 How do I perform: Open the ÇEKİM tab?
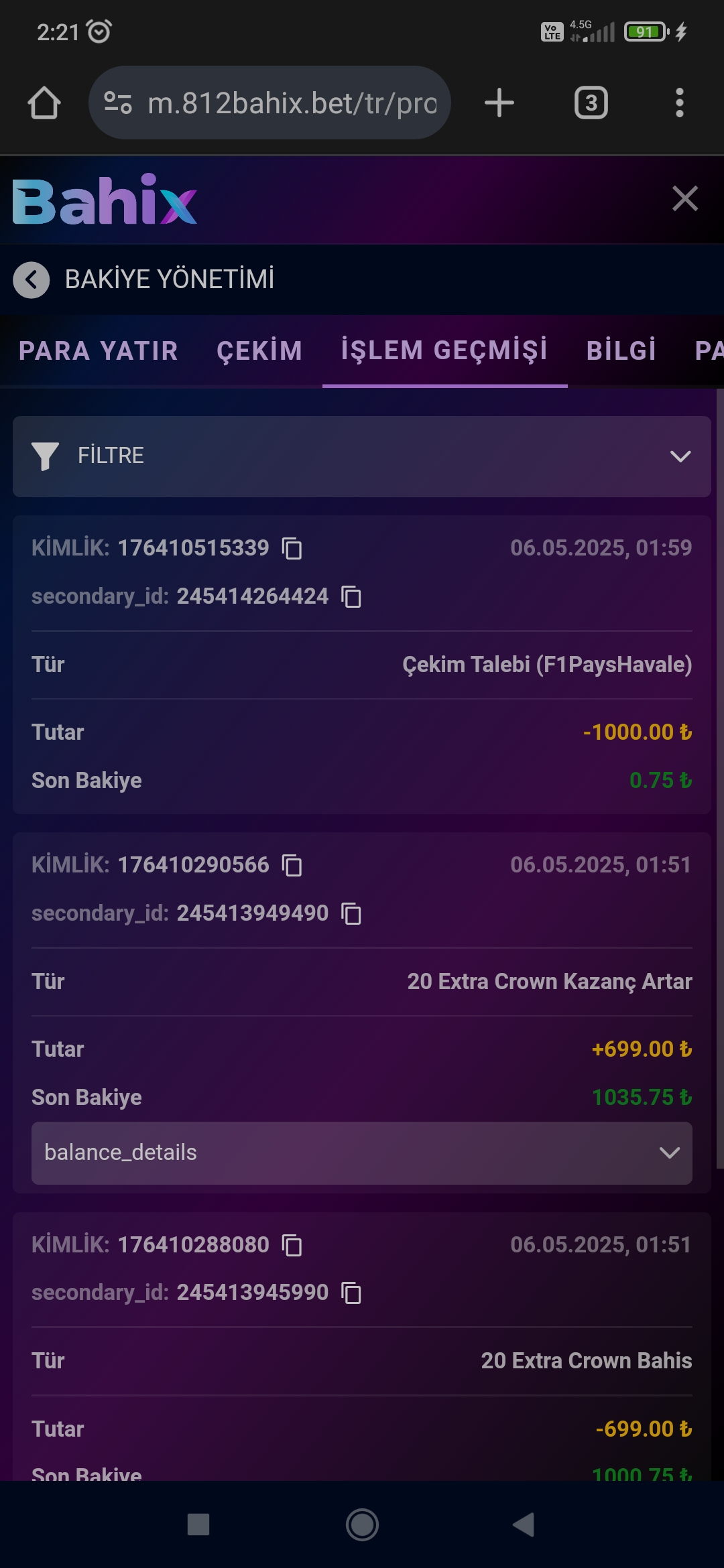[258, 350]
